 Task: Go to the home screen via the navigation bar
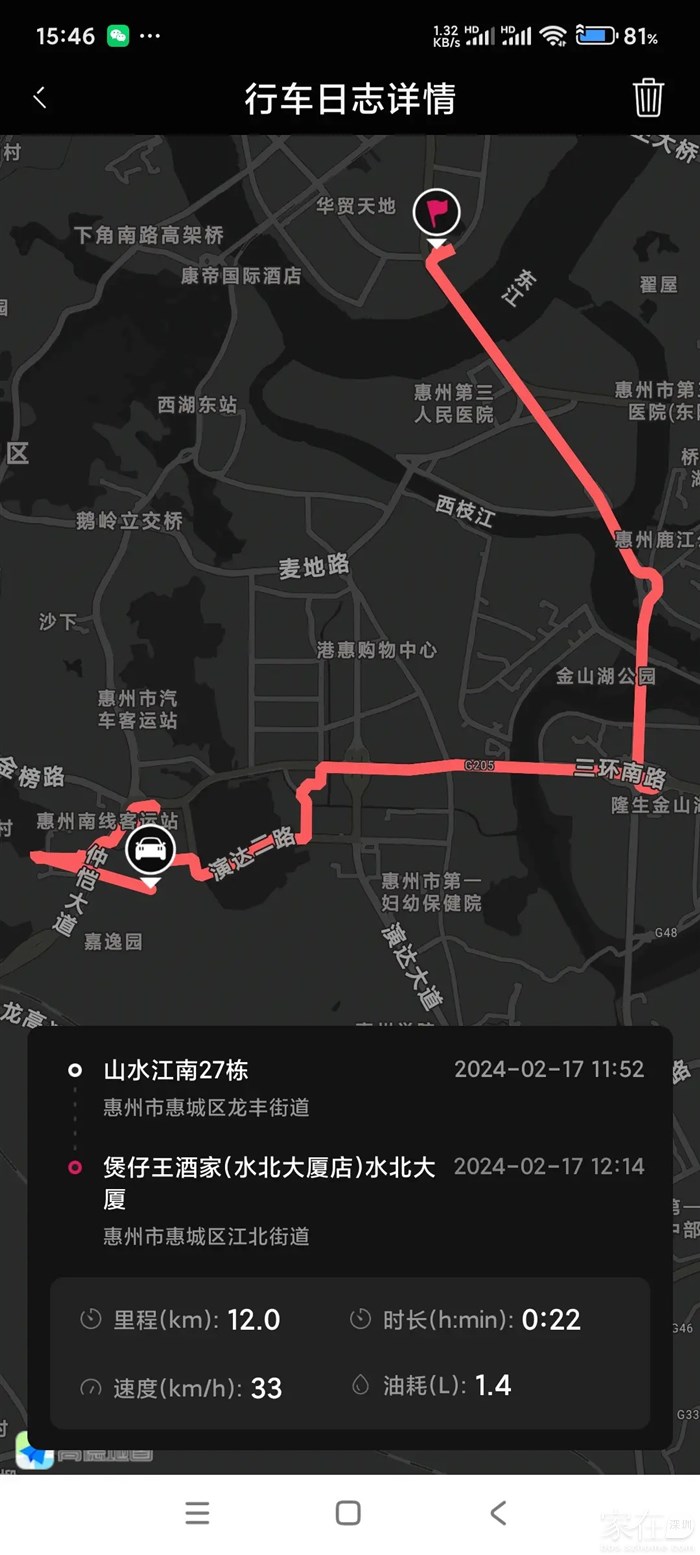(x=348, y=1513)
